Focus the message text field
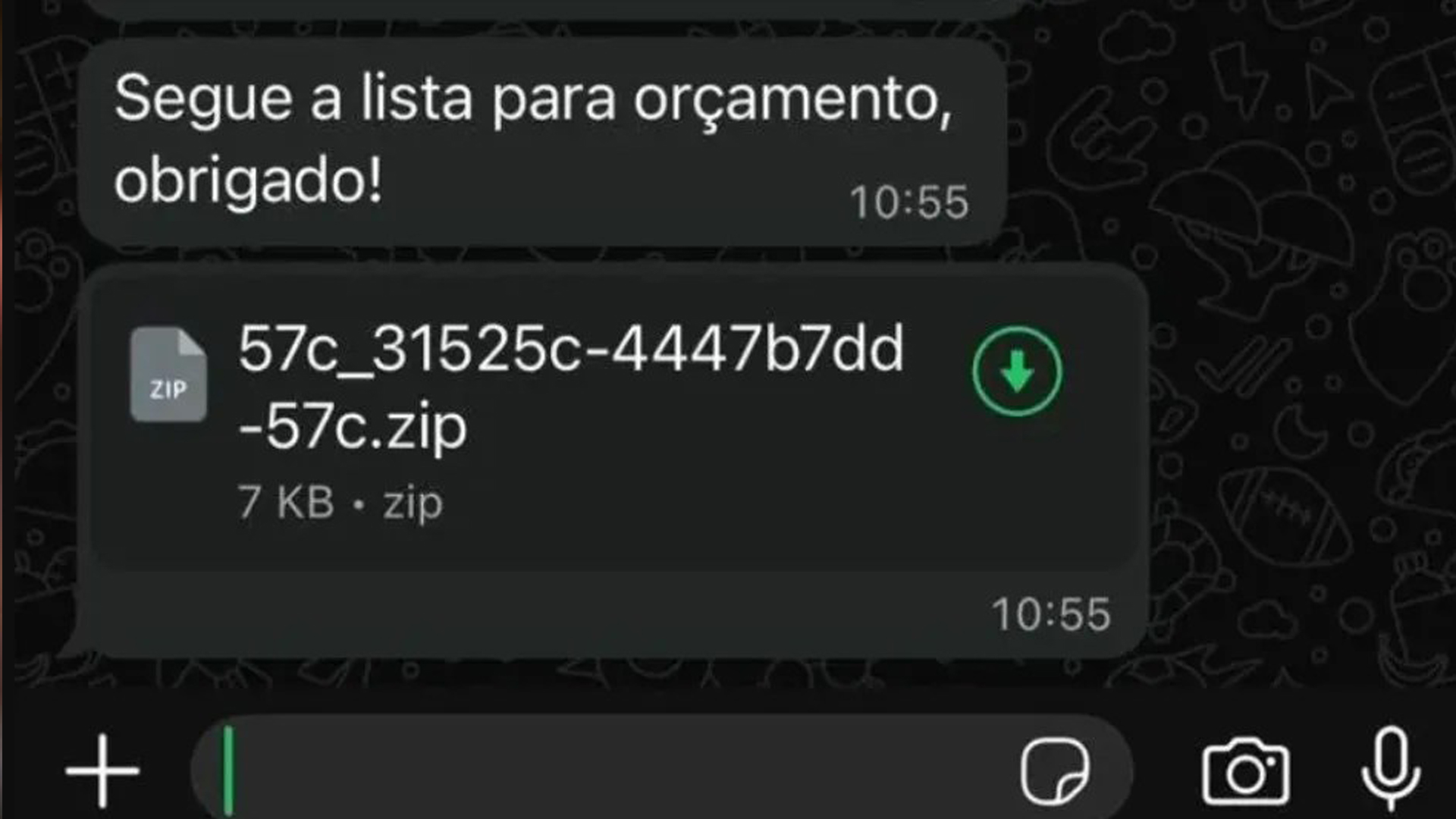This screenshot has width=1456, height=819. click(607, 770)
